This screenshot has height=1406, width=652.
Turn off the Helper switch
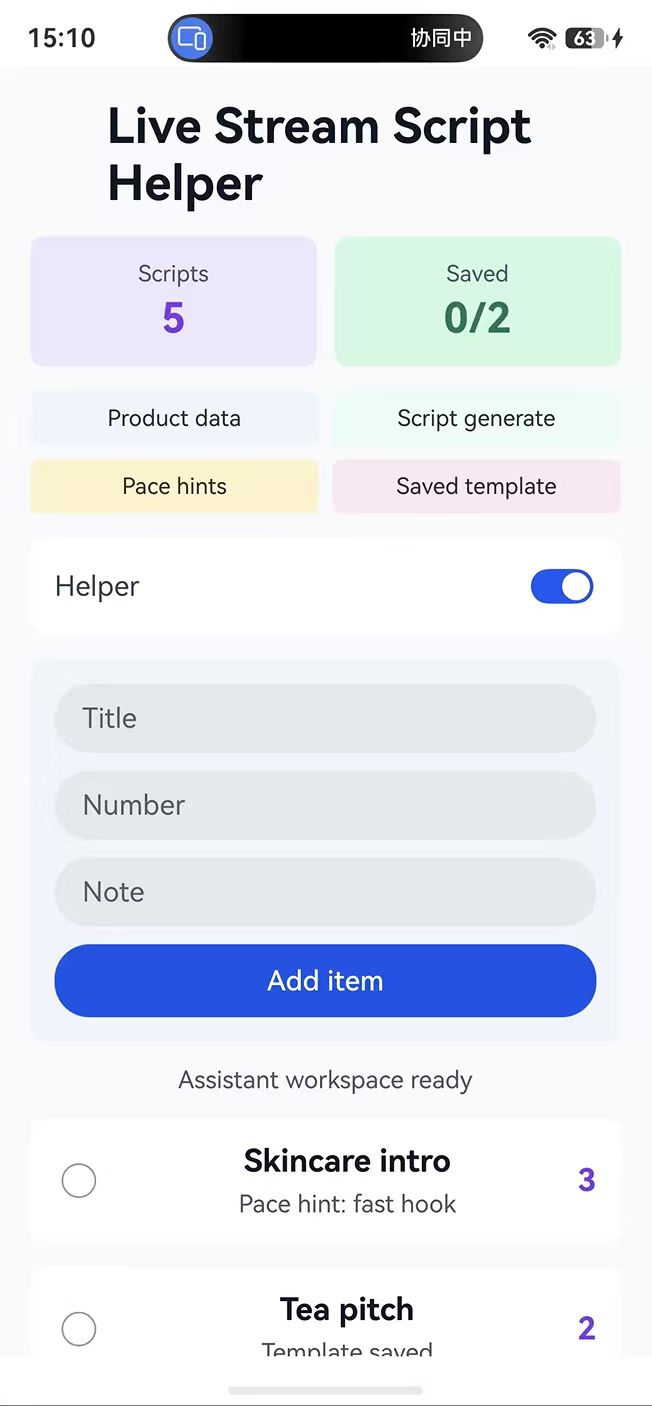pos(561,587)
